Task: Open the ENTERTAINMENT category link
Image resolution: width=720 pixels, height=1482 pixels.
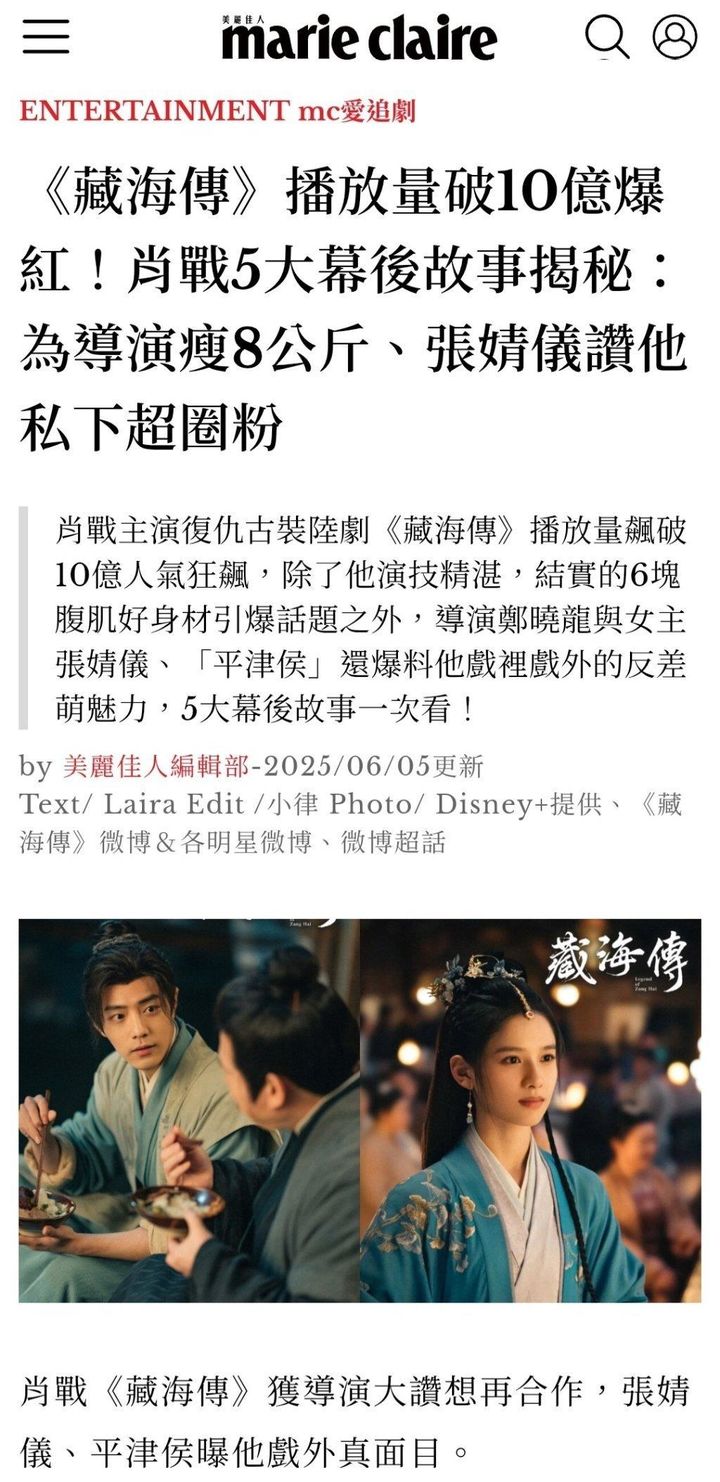Action: point(154,112)
